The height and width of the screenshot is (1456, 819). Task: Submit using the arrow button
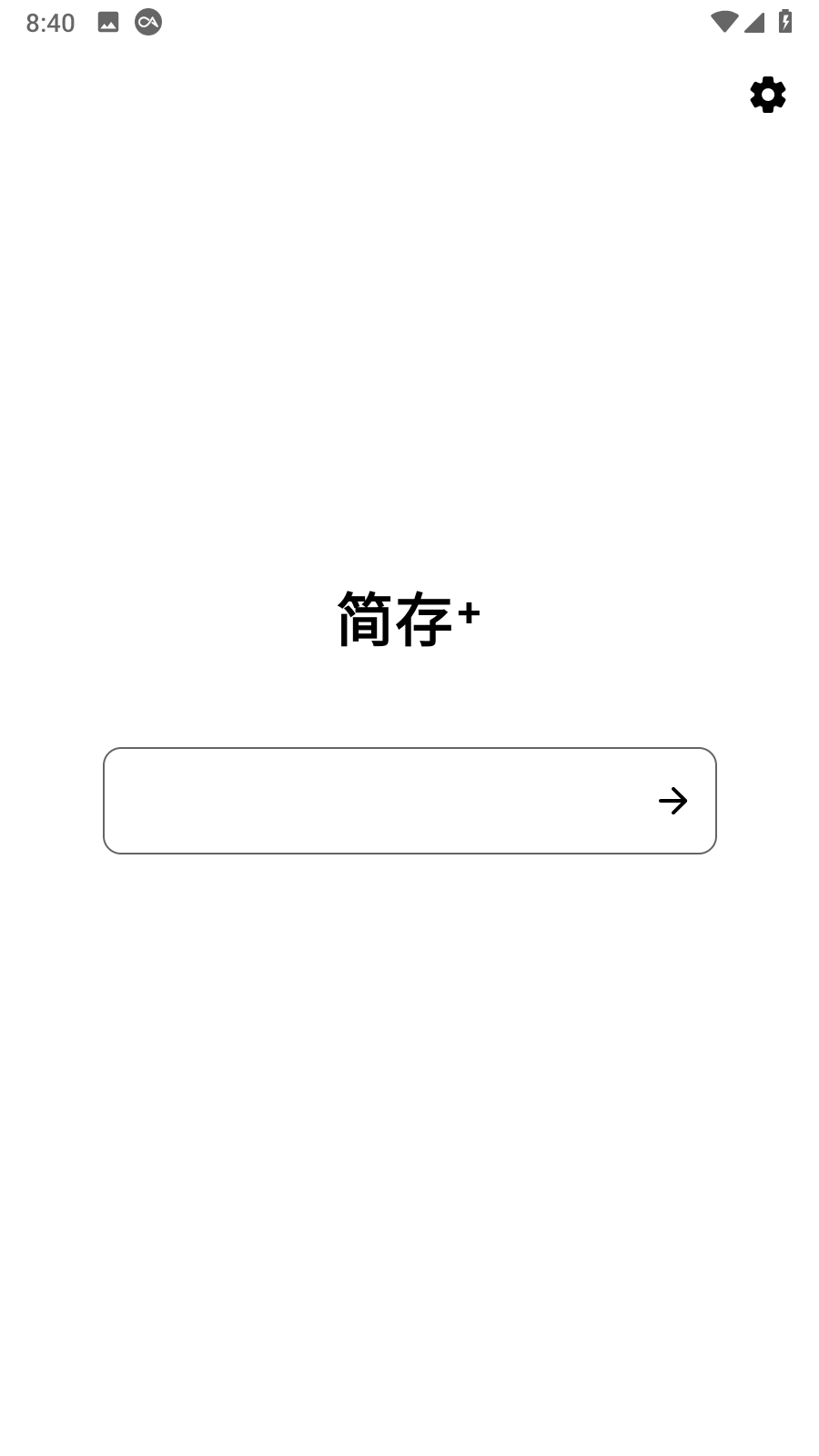point(673,801)
